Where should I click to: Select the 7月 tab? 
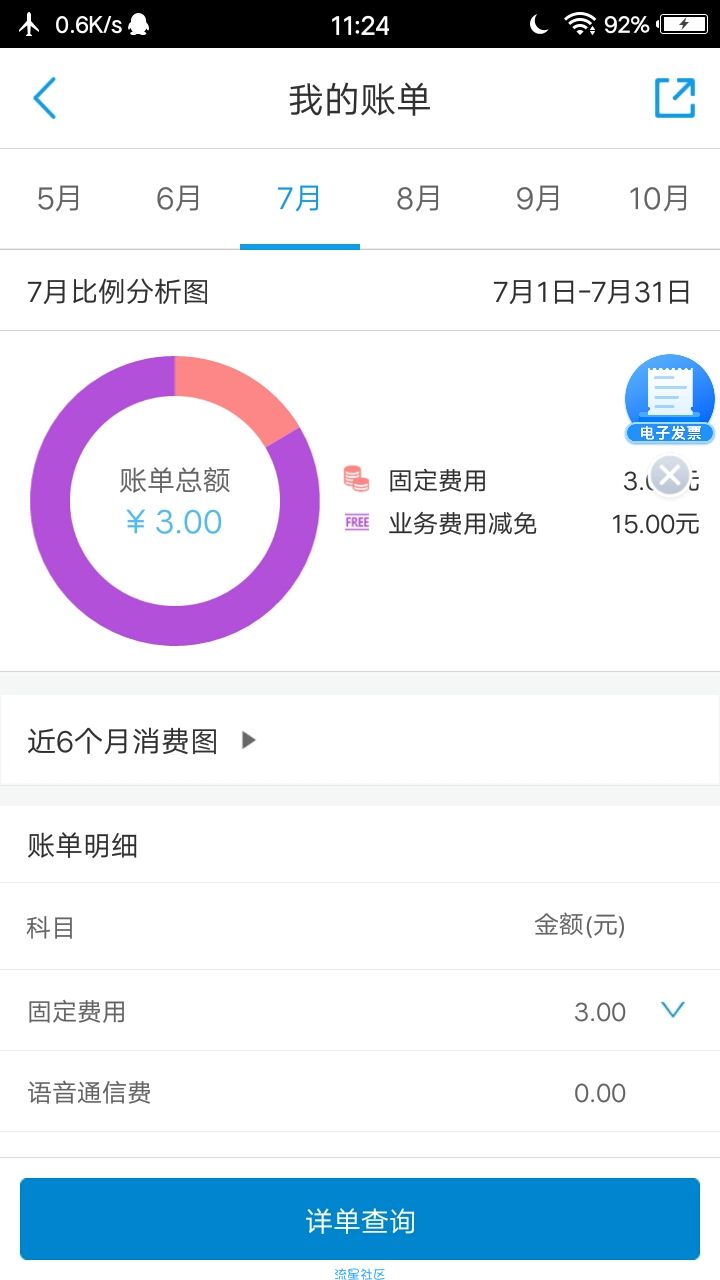pyautogui.click(x=299, y=198)
